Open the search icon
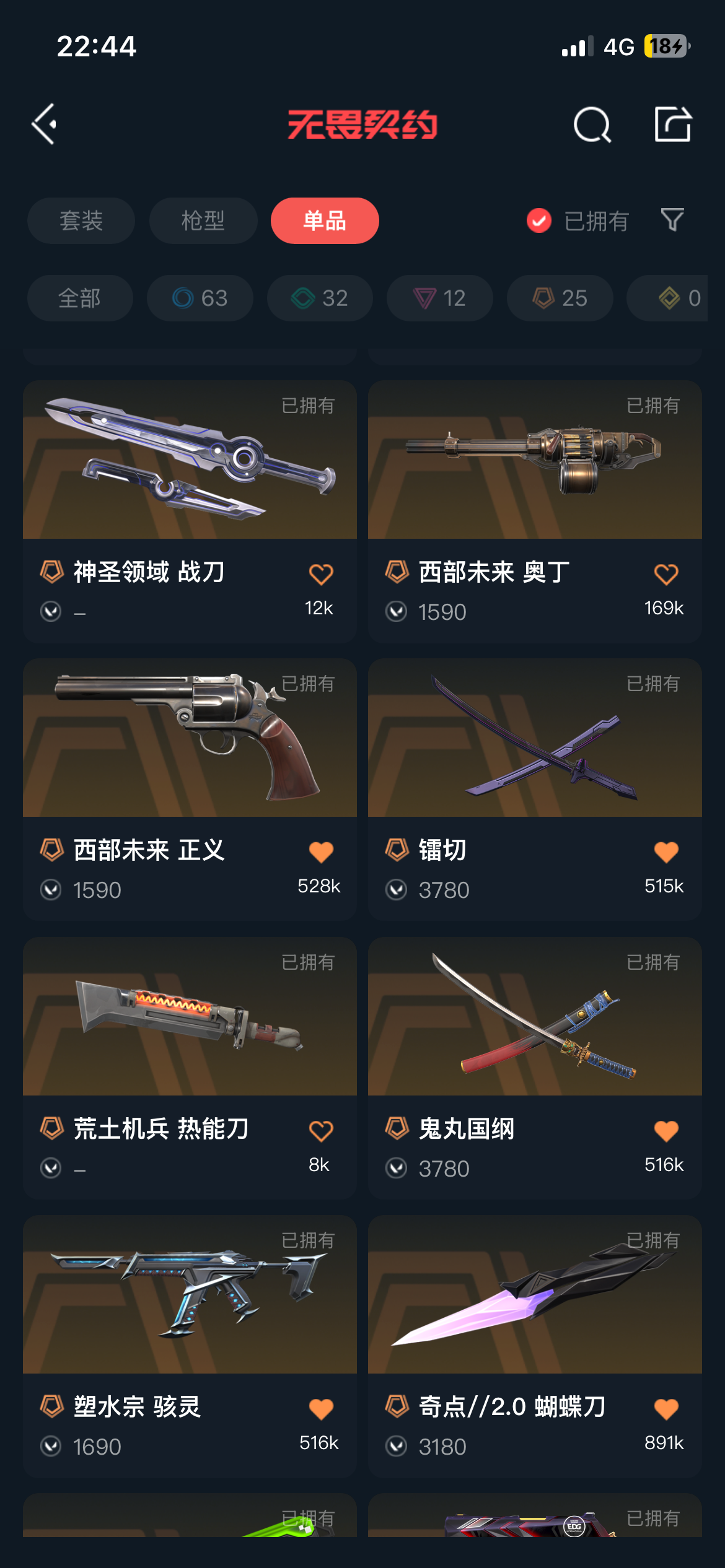This screenshot has height=1568, width=725. (592, 124)
